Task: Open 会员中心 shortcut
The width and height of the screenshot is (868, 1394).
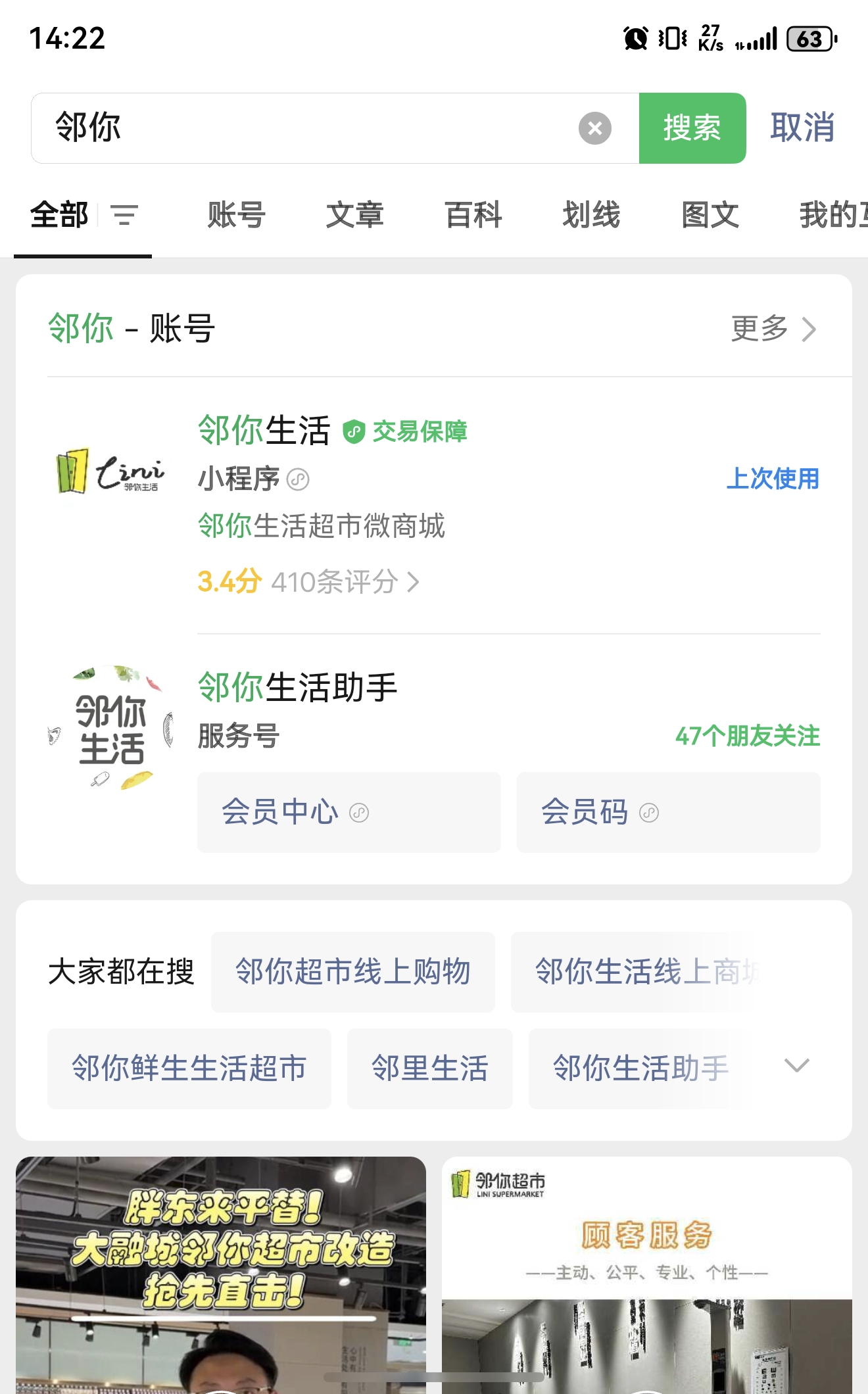Action: (x=349, y=813)
